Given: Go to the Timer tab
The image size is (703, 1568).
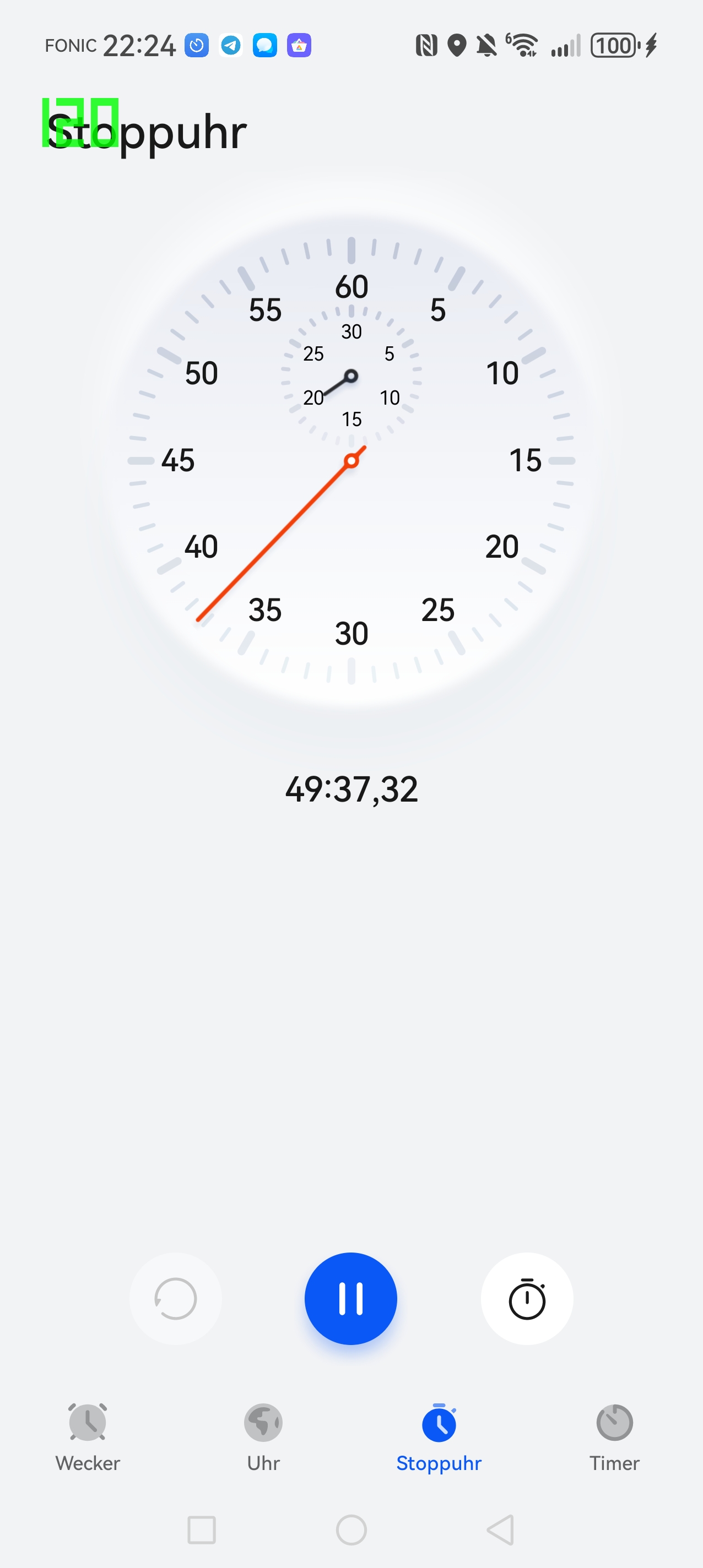Looking at the screenshot, I should pos(614,1436).
